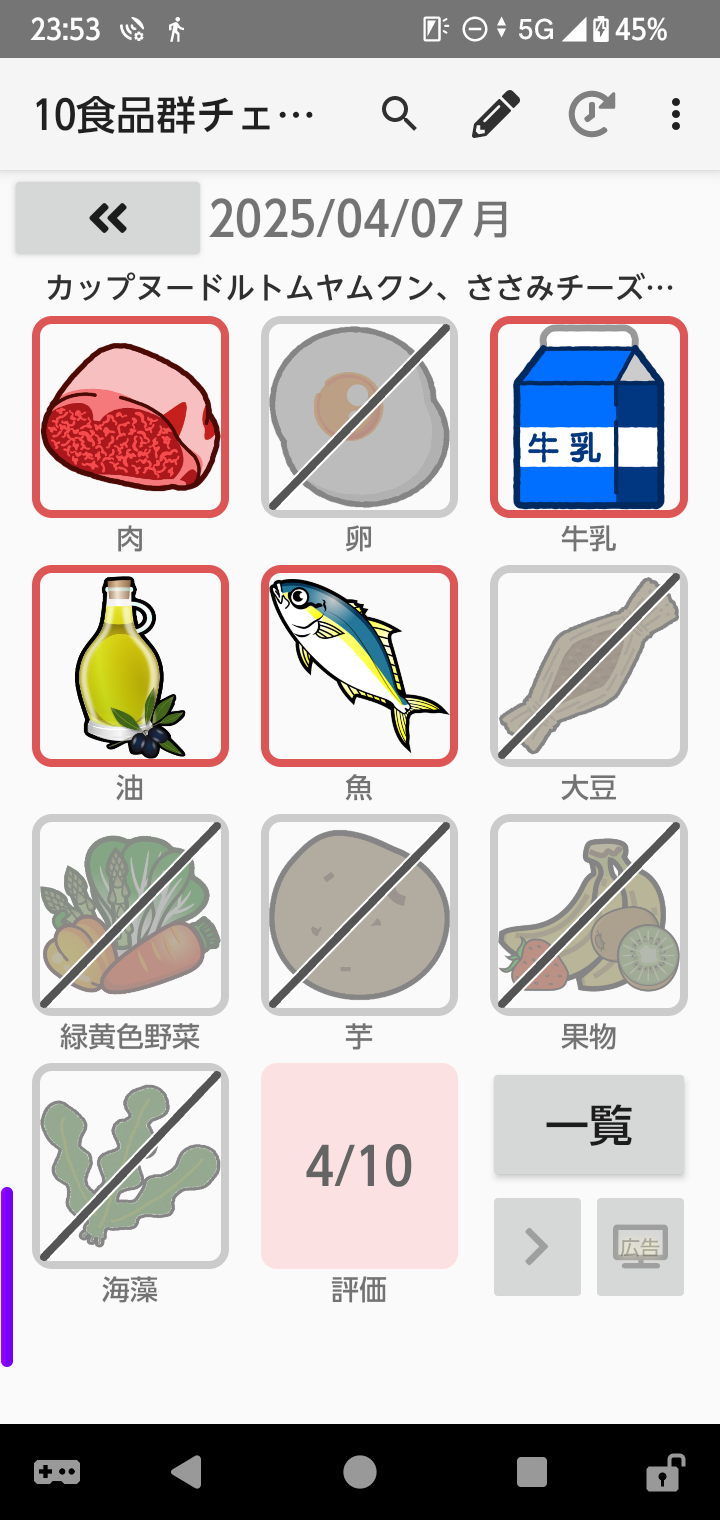Tap the 4/10 評価 evaluation box
720x1520 pixels.
click(359, 1166)
